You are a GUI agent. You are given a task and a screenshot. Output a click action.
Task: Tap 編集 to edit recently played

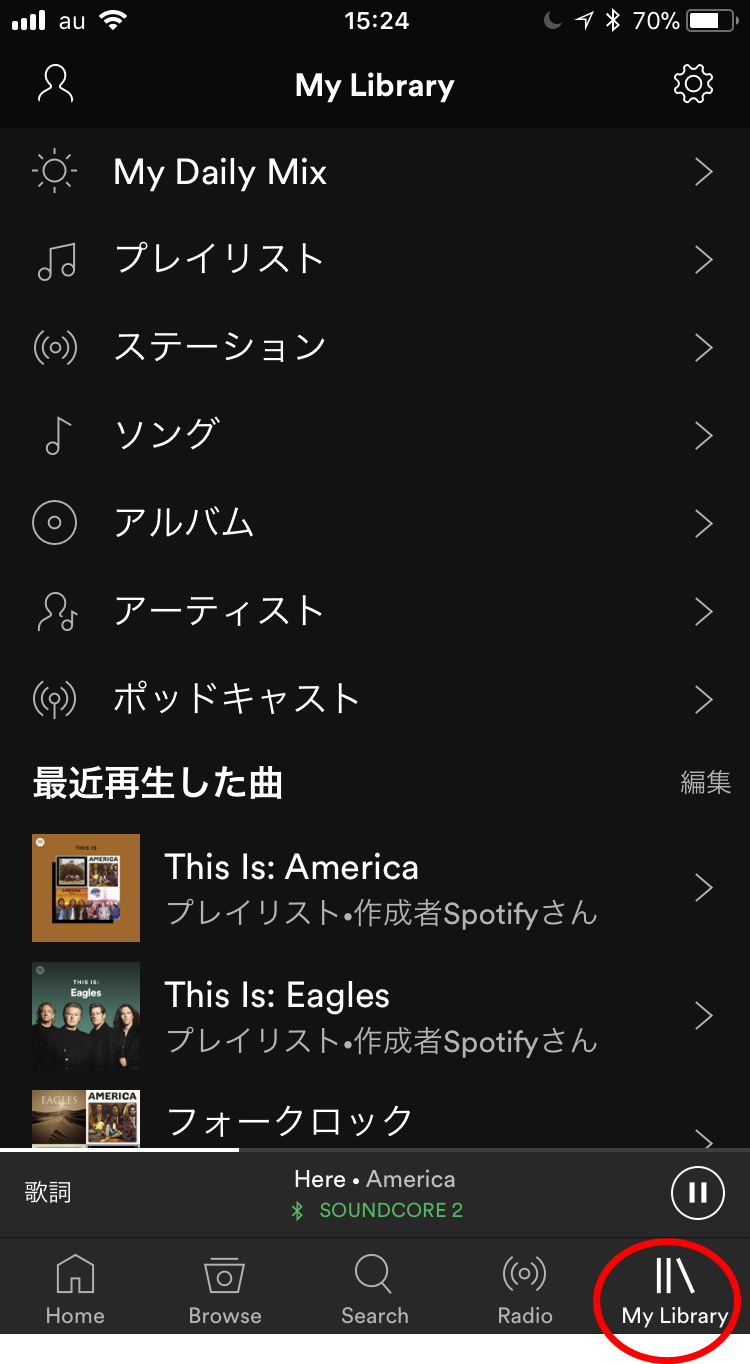(x=706, y=783)
